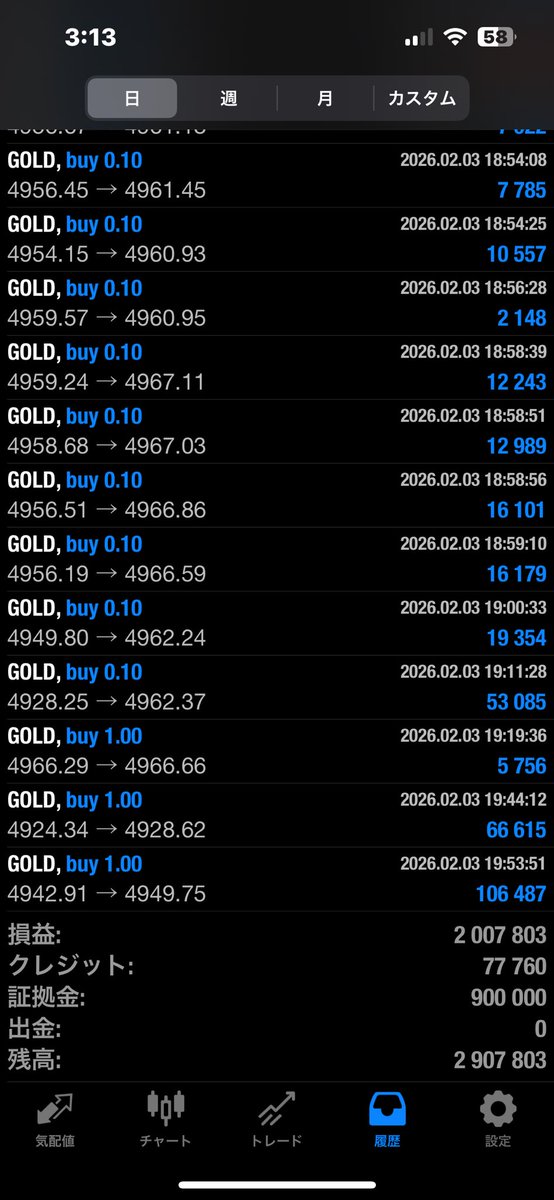Select the 日 (day) period tab
The height and width of the screenshot is (1200, 554).
132,98
